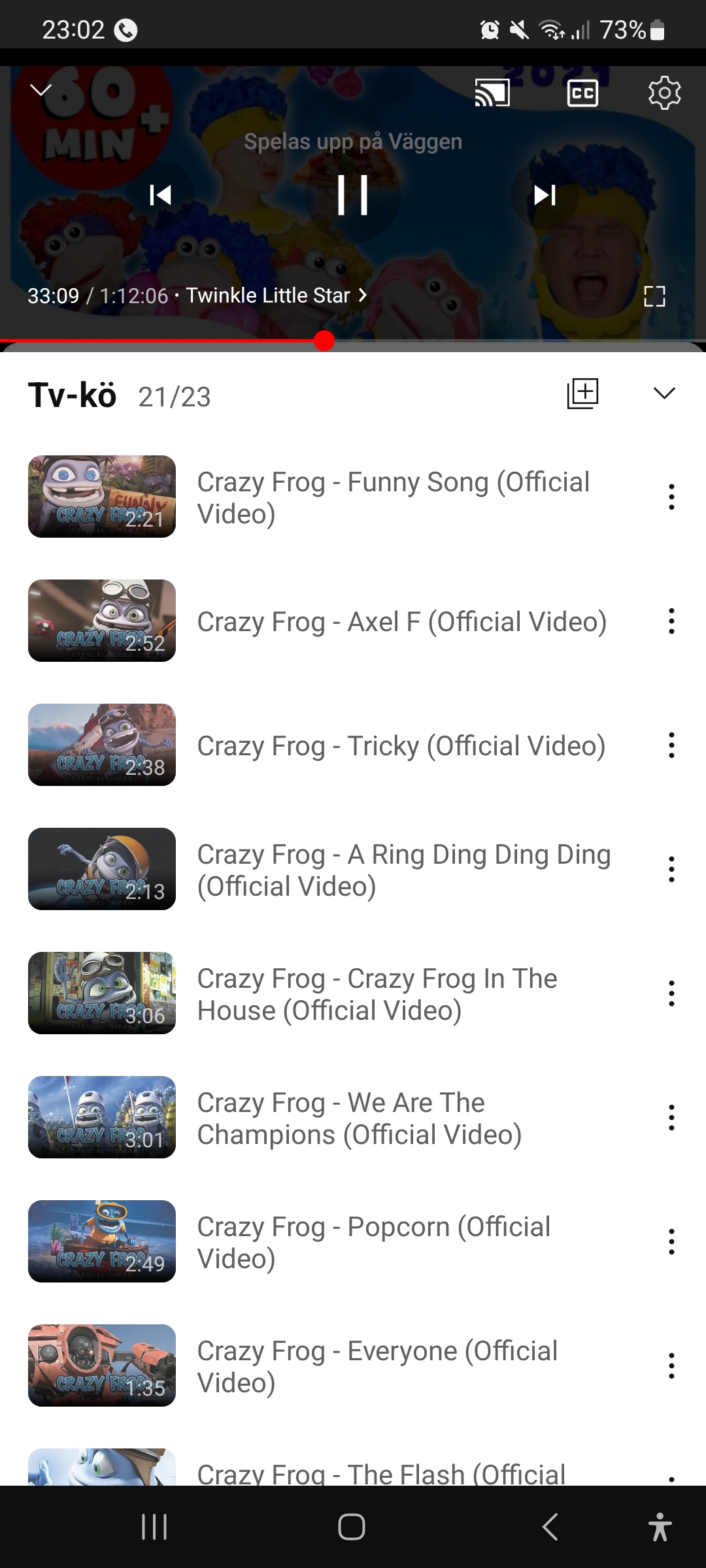Screen dimensions: 706x1568
Task: Save the TV queue to a playlist
Action: click(582, 393)
